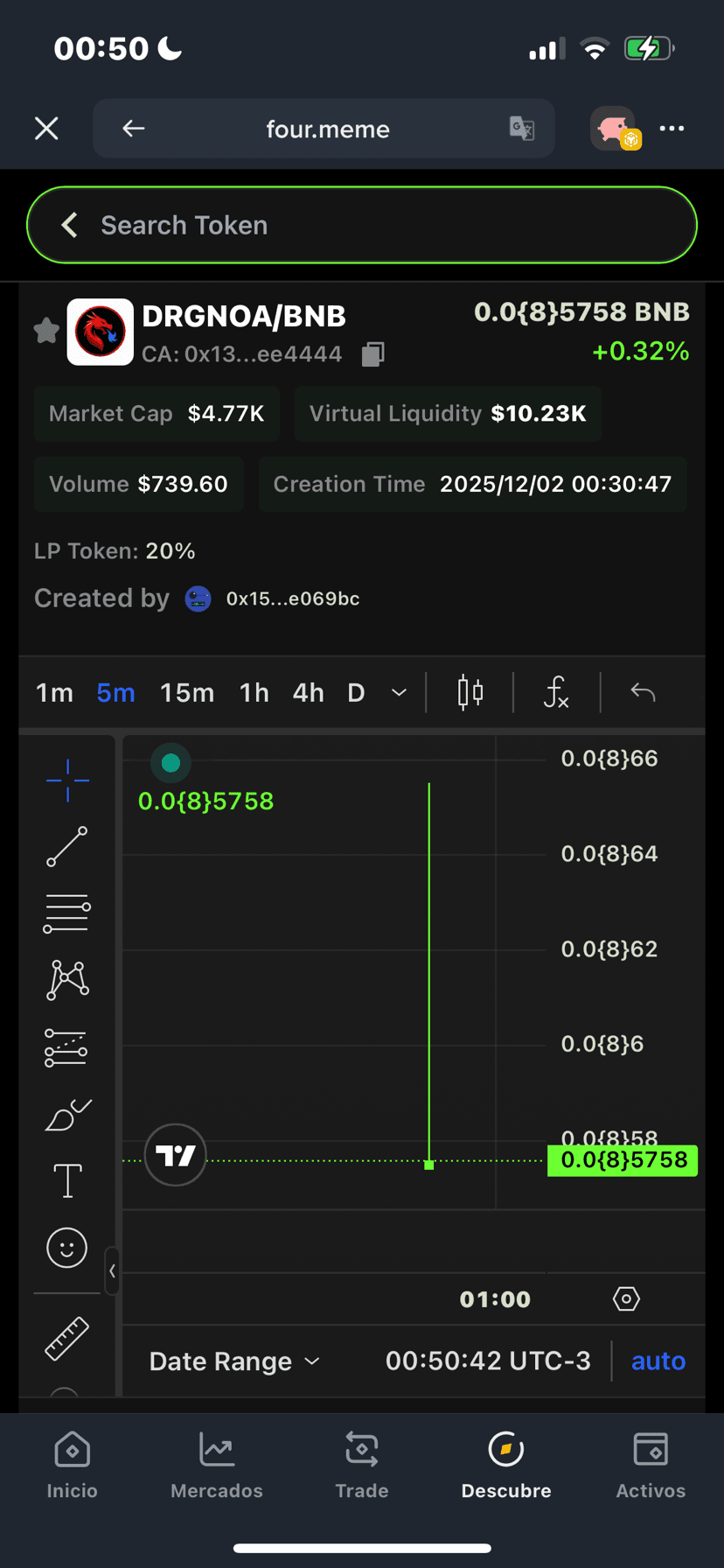Choose the 1h chart interval

pos(254,693)
